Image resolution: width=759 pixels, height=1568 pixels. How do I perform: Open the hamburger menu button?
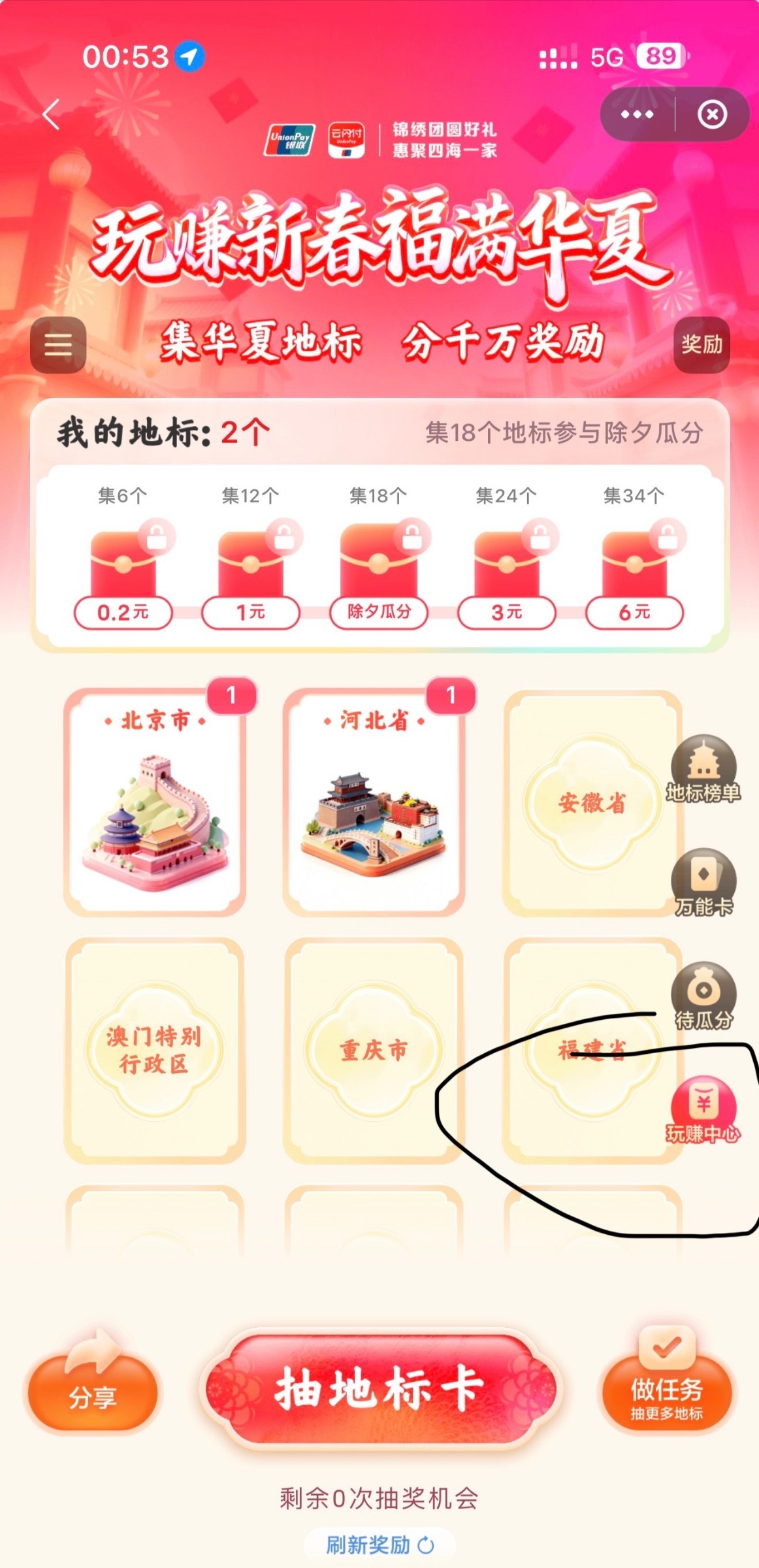pyautogui.click(x=58, y=344)
